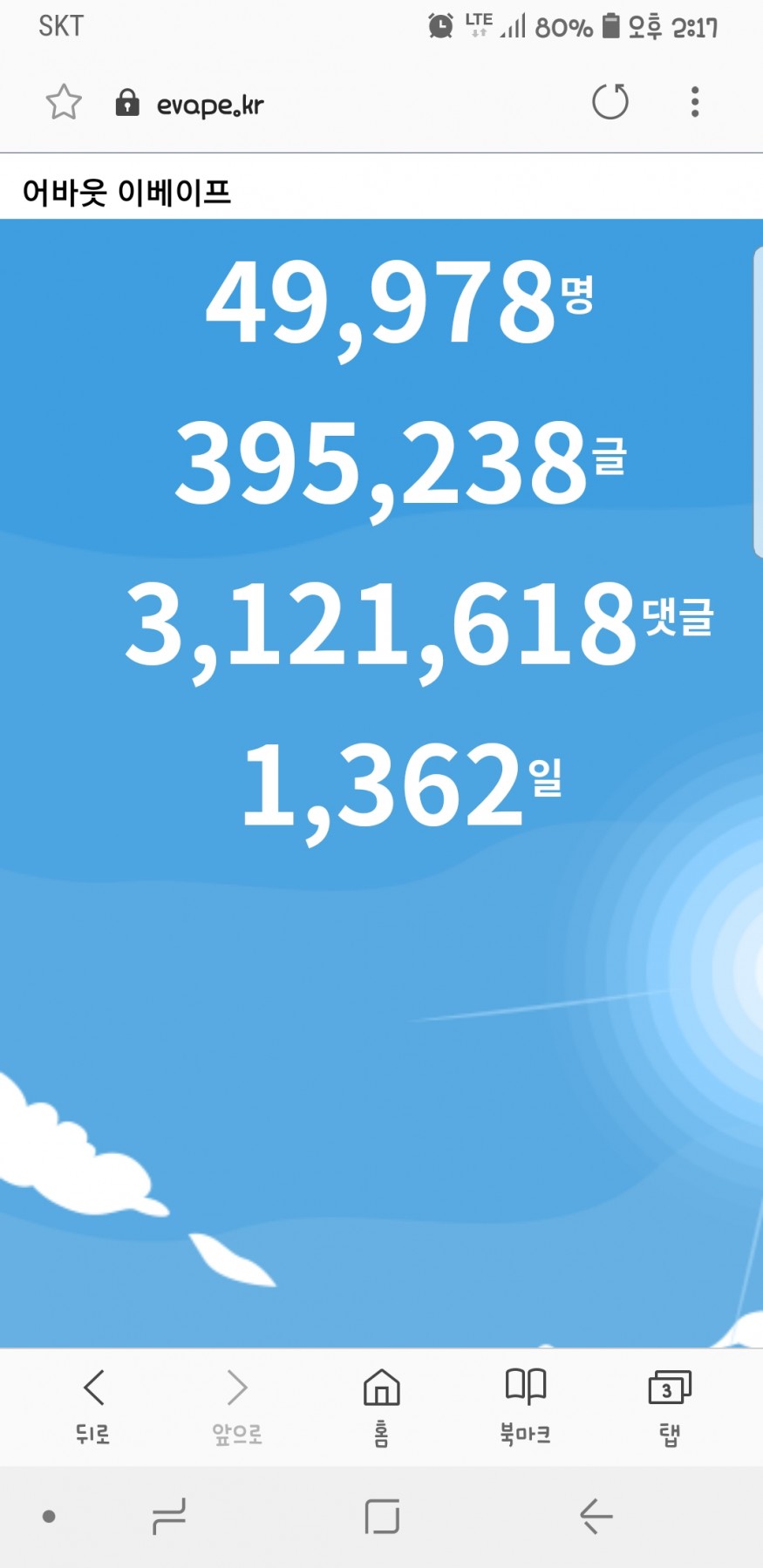Go back with the 뒤로 button
The height and width of the screenshot is (1568, 763).
[93, 1405]
